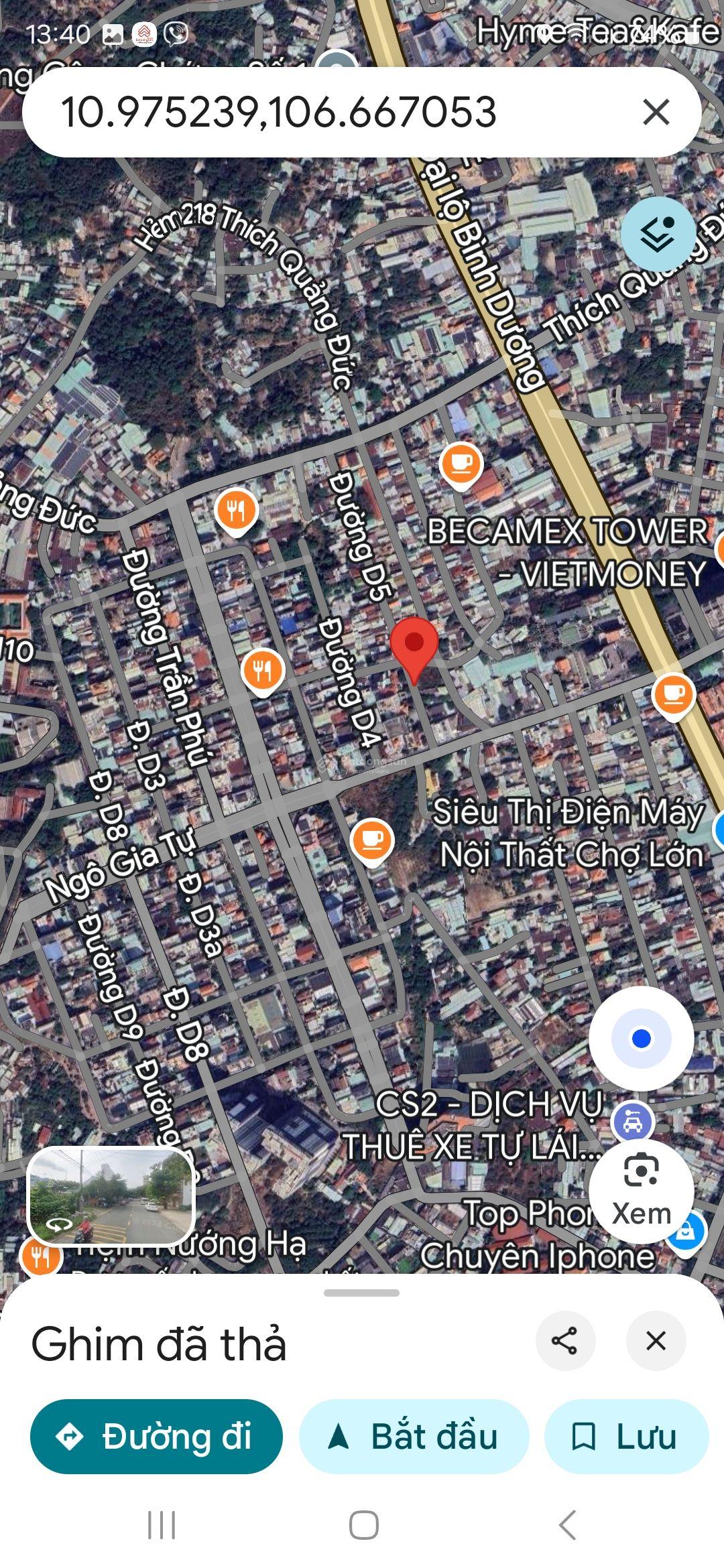Open the Xem lens camera button
The image size is (724, 1568).
tap(641, 1189)
